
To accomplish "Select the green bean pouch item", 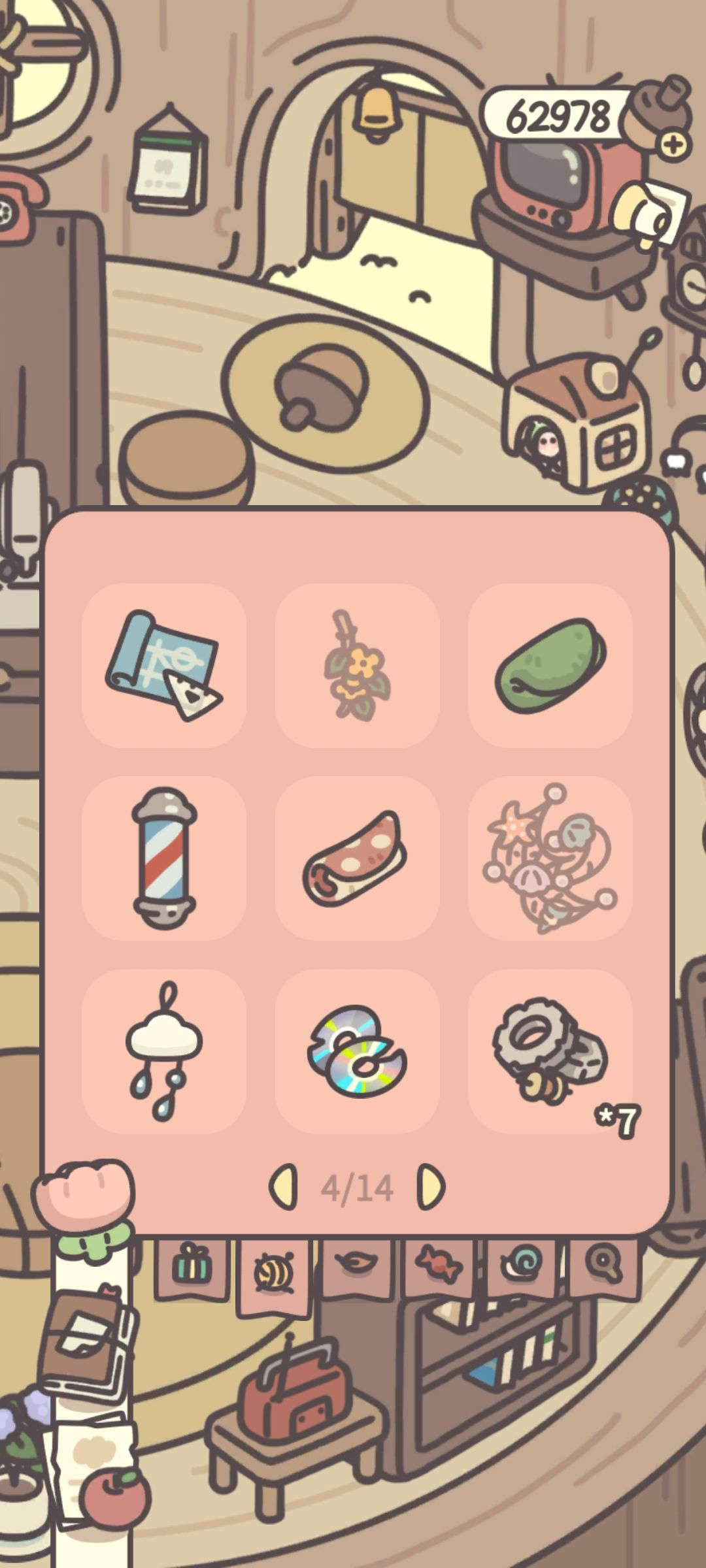I will [x=550, y=665].
